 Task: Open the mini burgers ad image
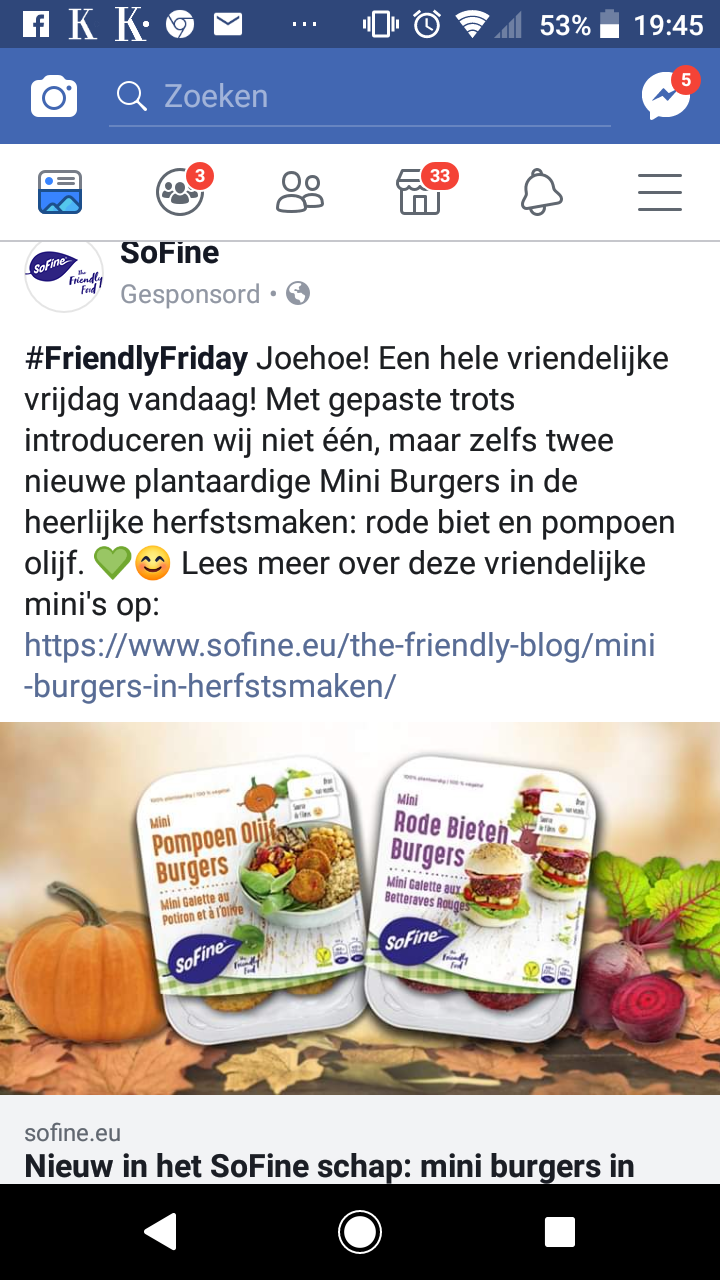point(360,908)
